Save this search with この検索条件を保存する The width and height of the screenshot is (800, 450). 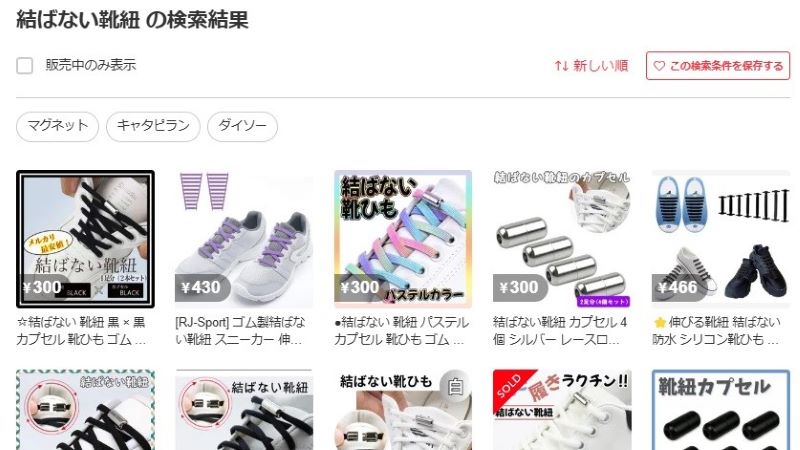coord(717,66)
